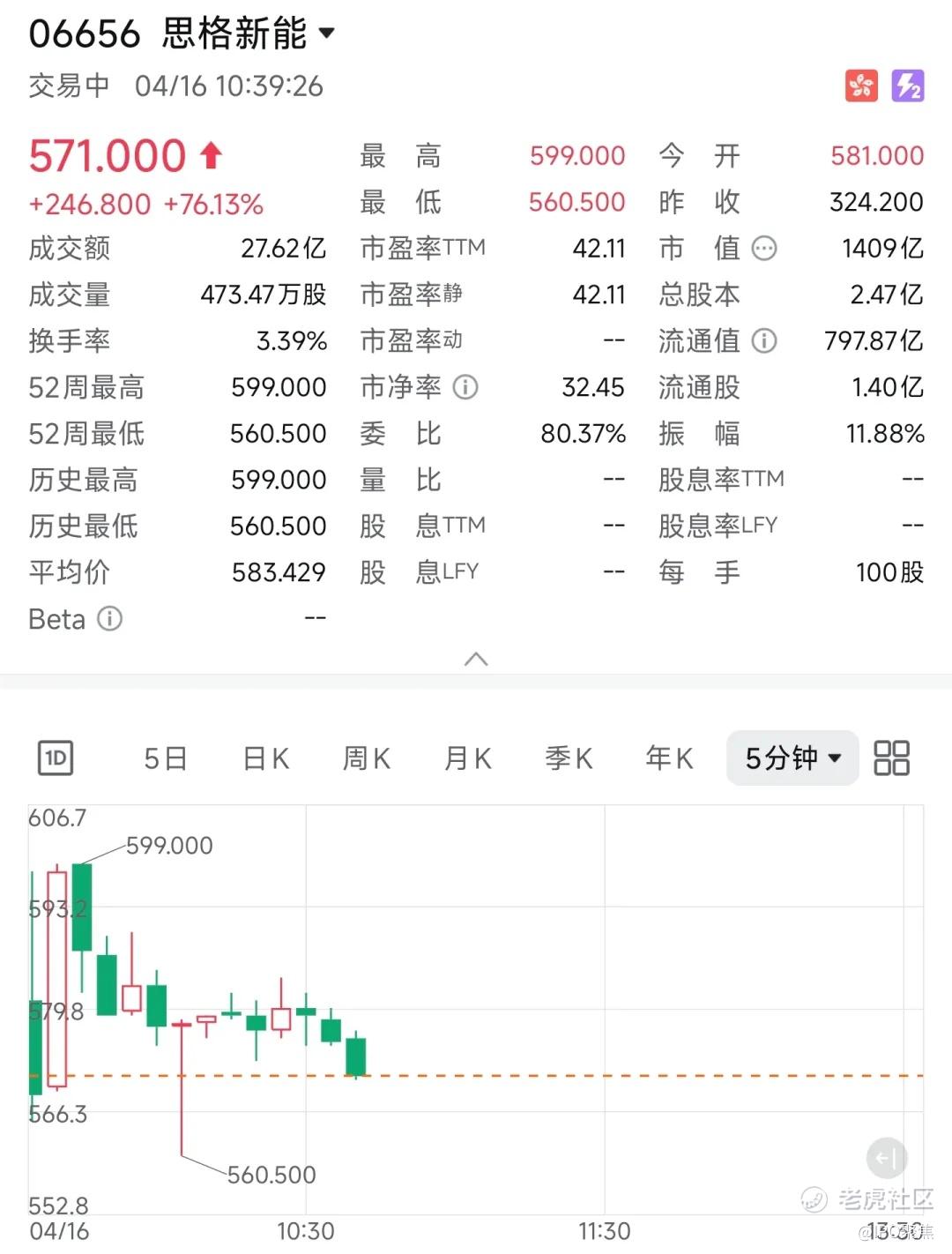The image size is (952, 1254).
Task: Switch to the 1D intraday chart
Action: pos(56,758)
